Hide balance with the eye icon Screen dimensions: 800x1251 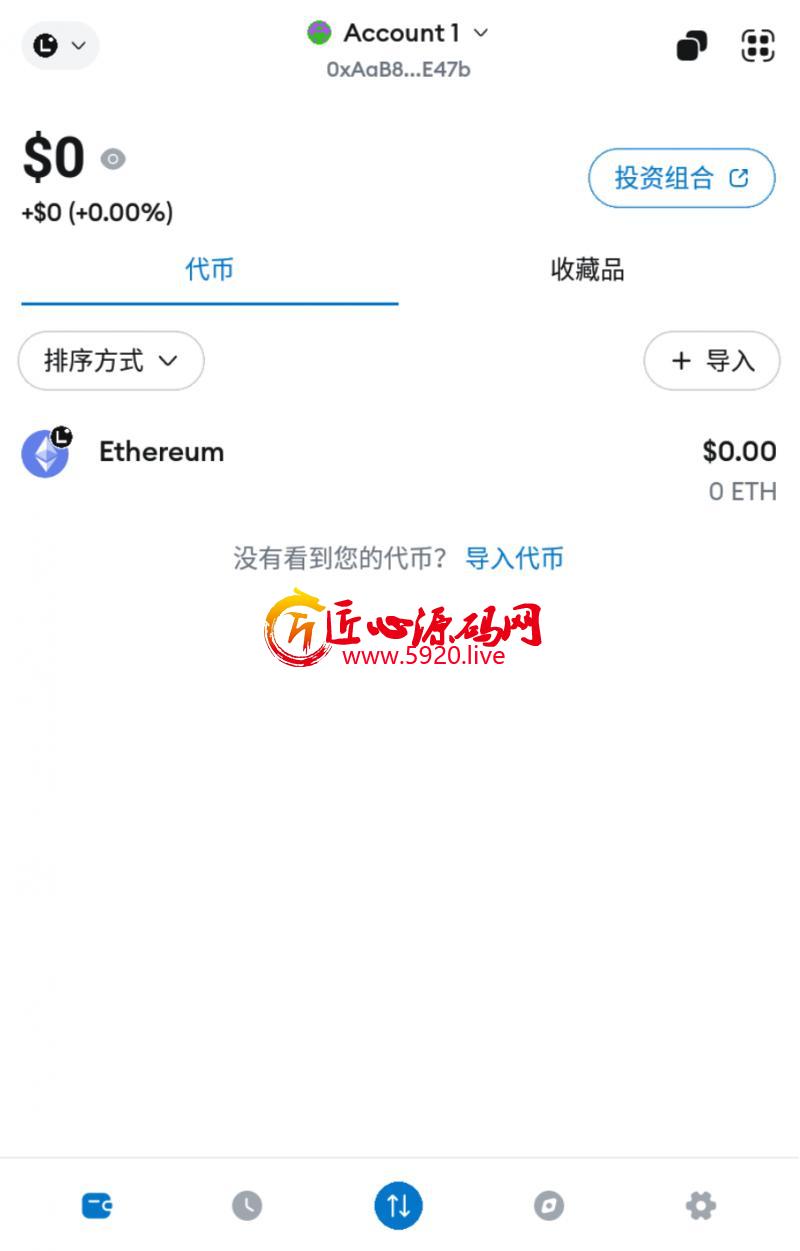(x=113, y=159)
